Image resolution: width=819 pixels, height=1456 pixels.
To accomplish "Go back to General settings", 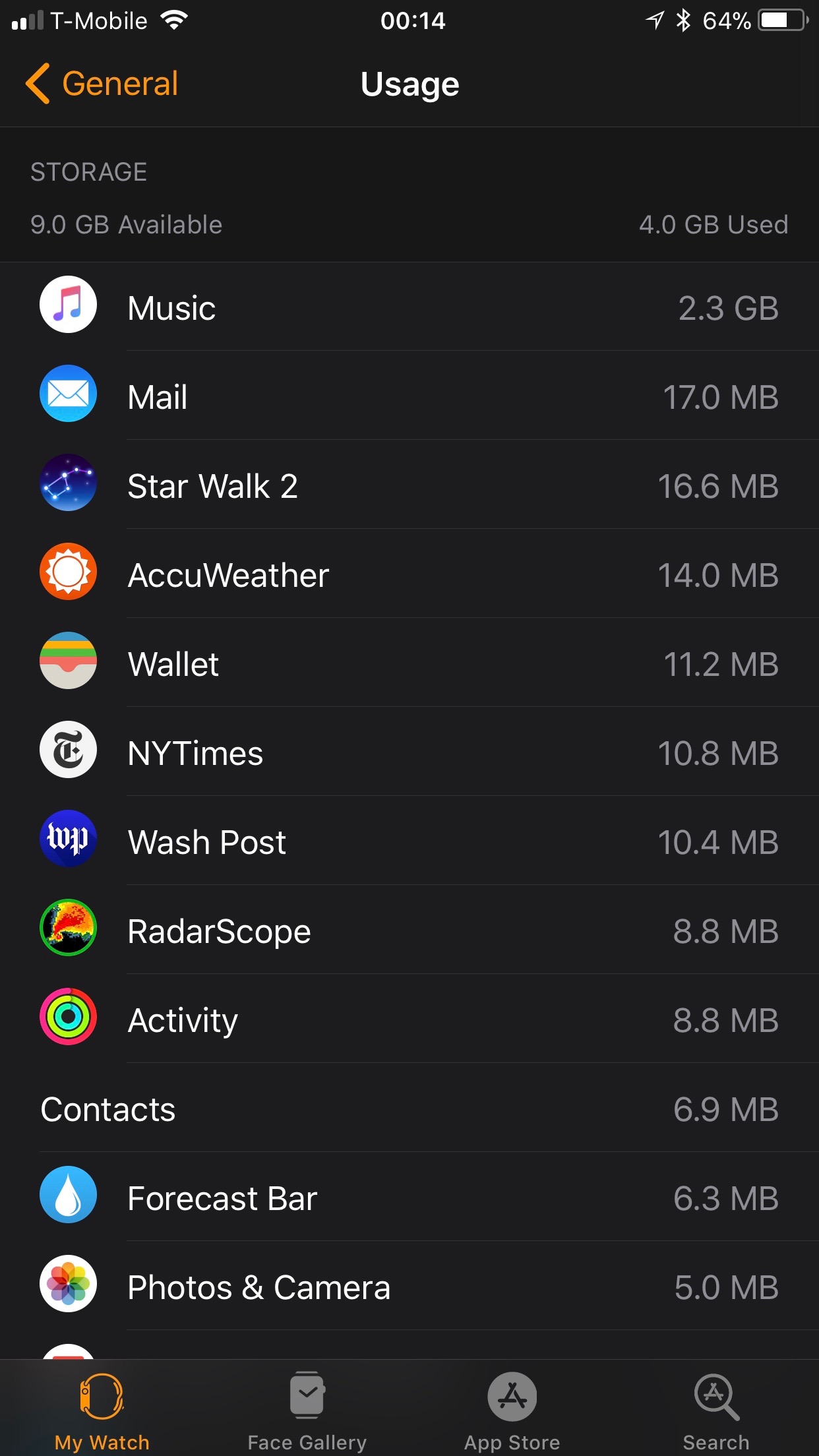I will click(x=102, y=84).
